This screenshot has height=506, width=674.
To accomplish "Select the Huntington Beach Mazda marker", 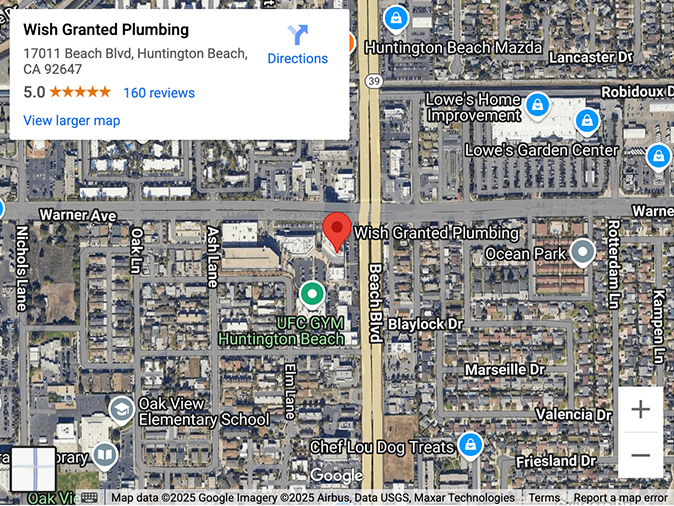I will coord(397,18).
